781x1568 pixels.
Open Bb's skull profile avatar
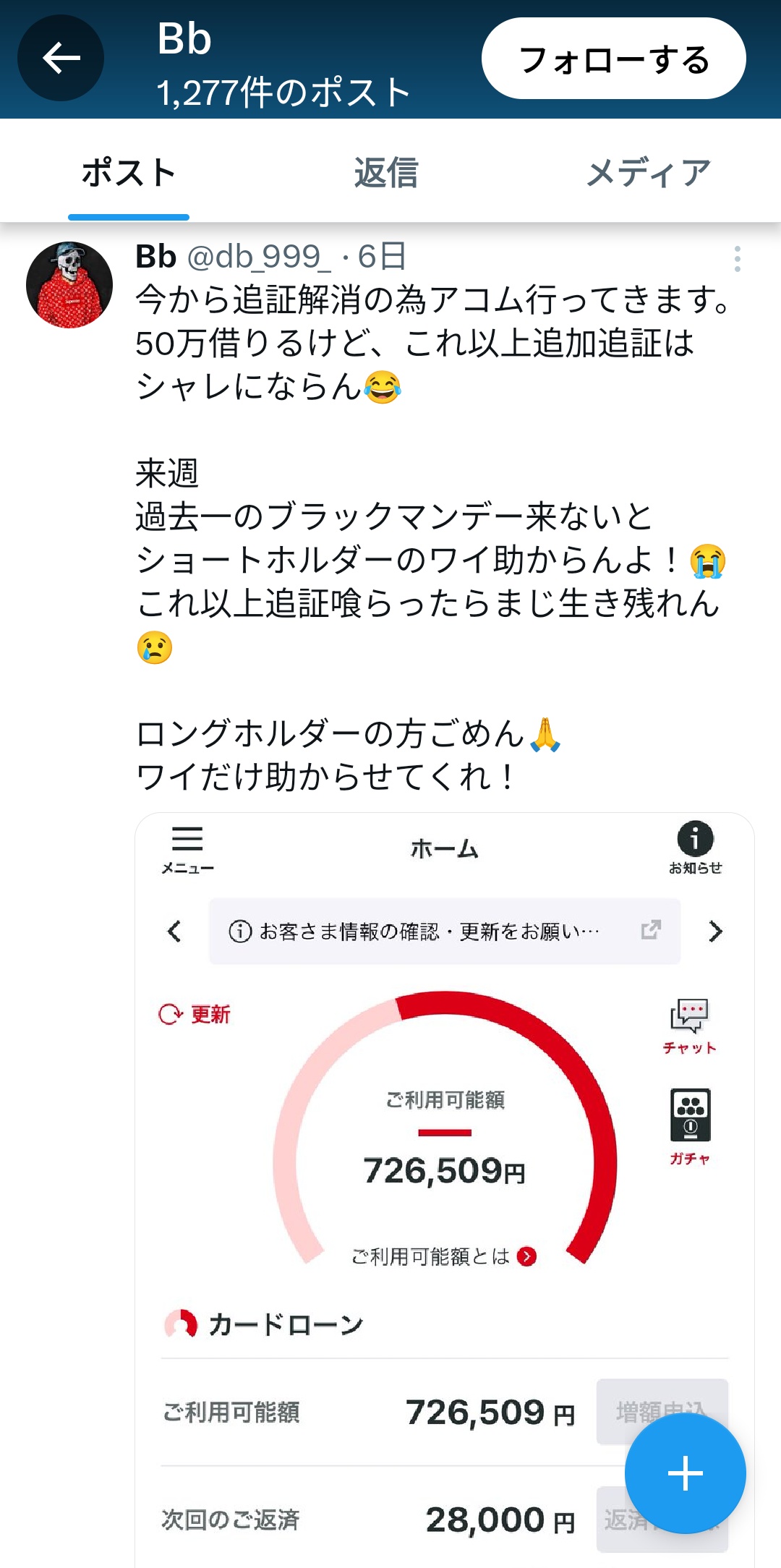click(x=69, y=285)
